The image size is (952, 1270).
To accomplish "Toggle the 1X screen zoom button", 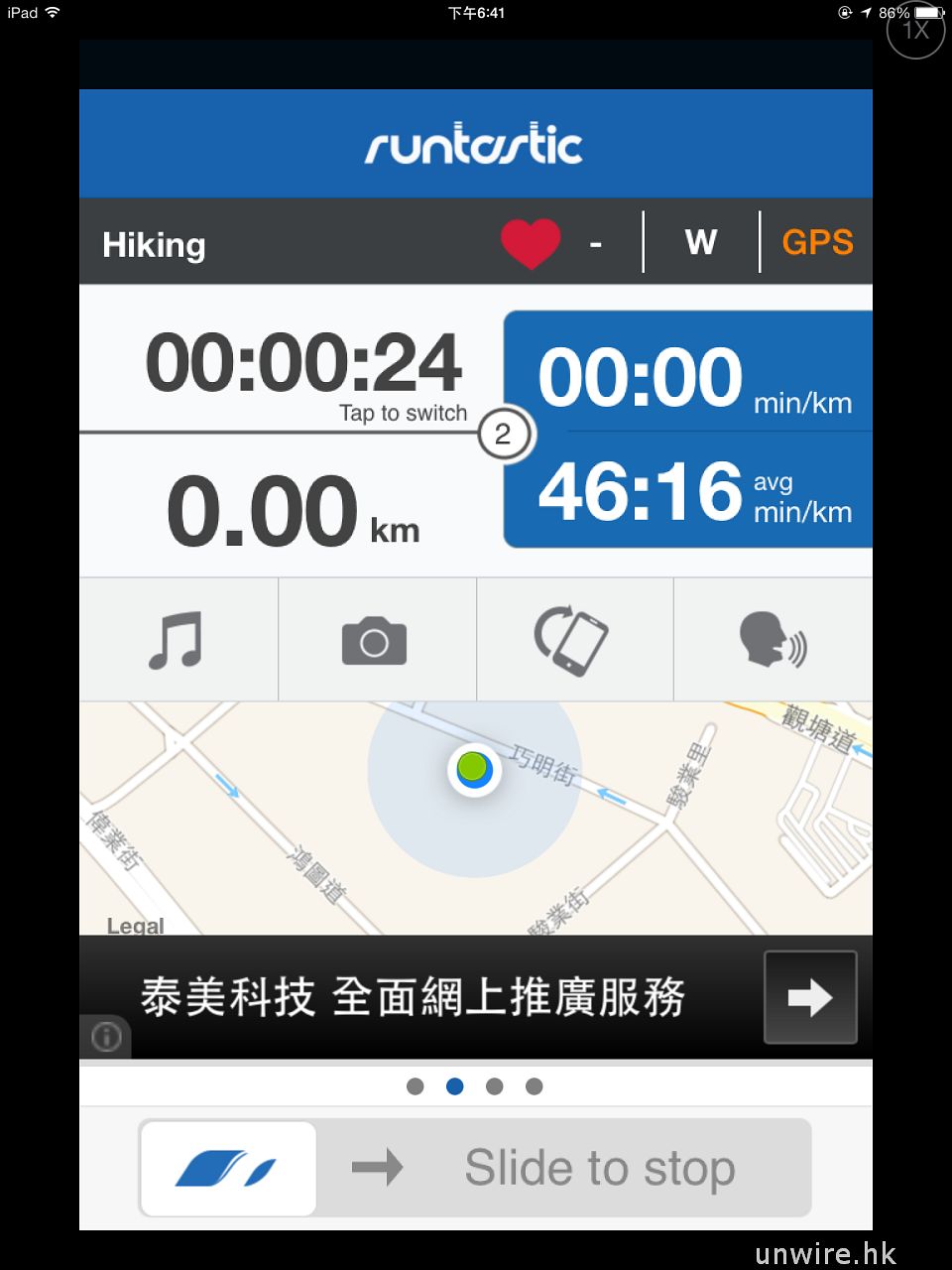I will (914, 31).
